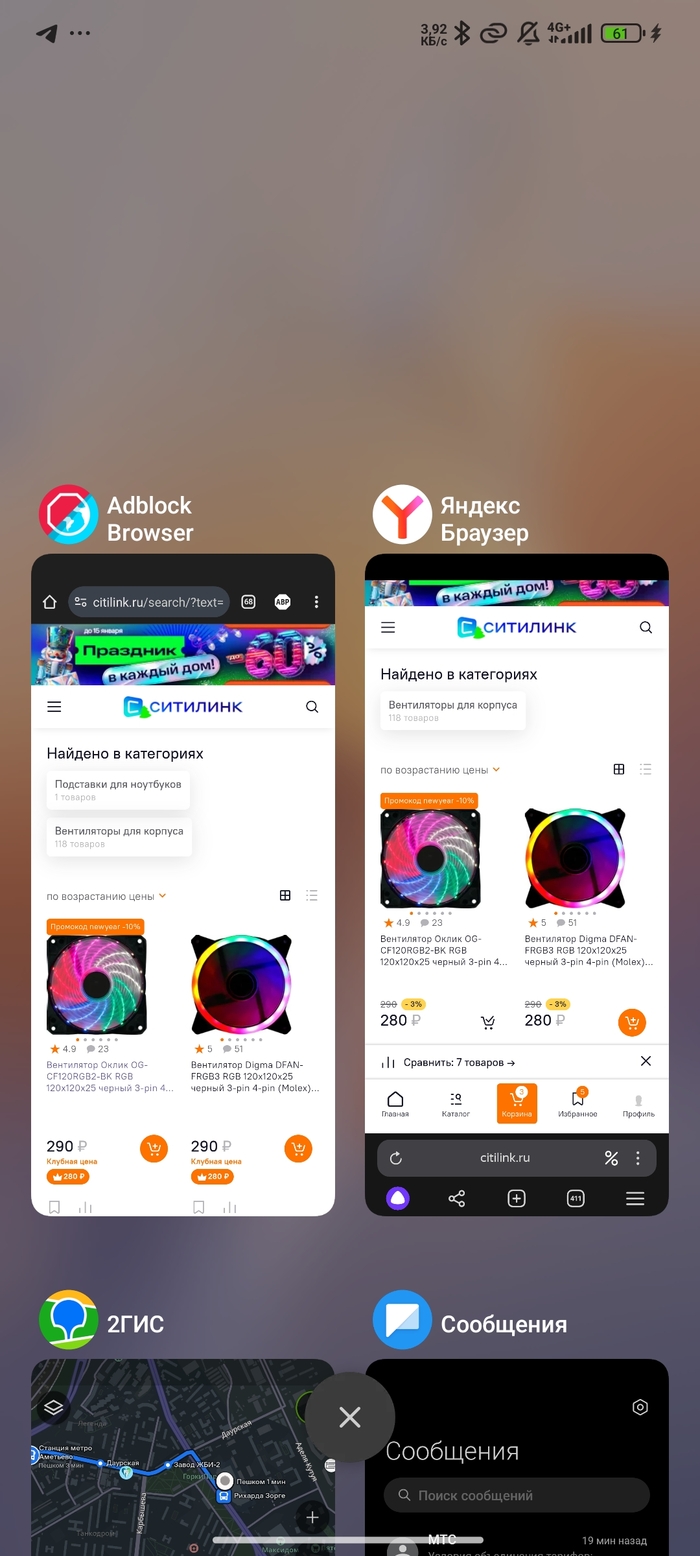Switch to the Сообщения app
Viewport: 700px width, 1556px height.
point(540,1460)
